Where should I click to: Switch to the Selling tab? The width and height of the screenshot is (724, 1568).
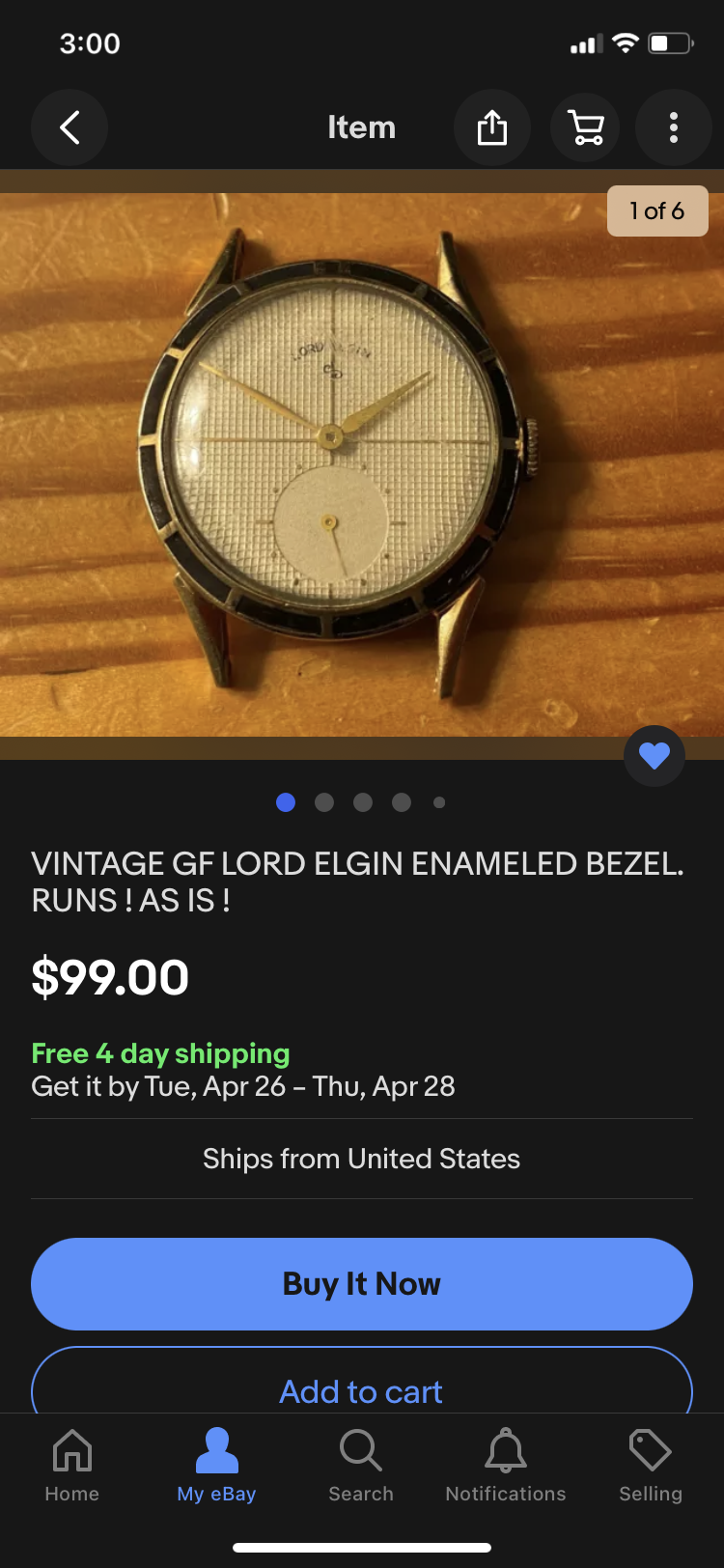[651, 1466]
